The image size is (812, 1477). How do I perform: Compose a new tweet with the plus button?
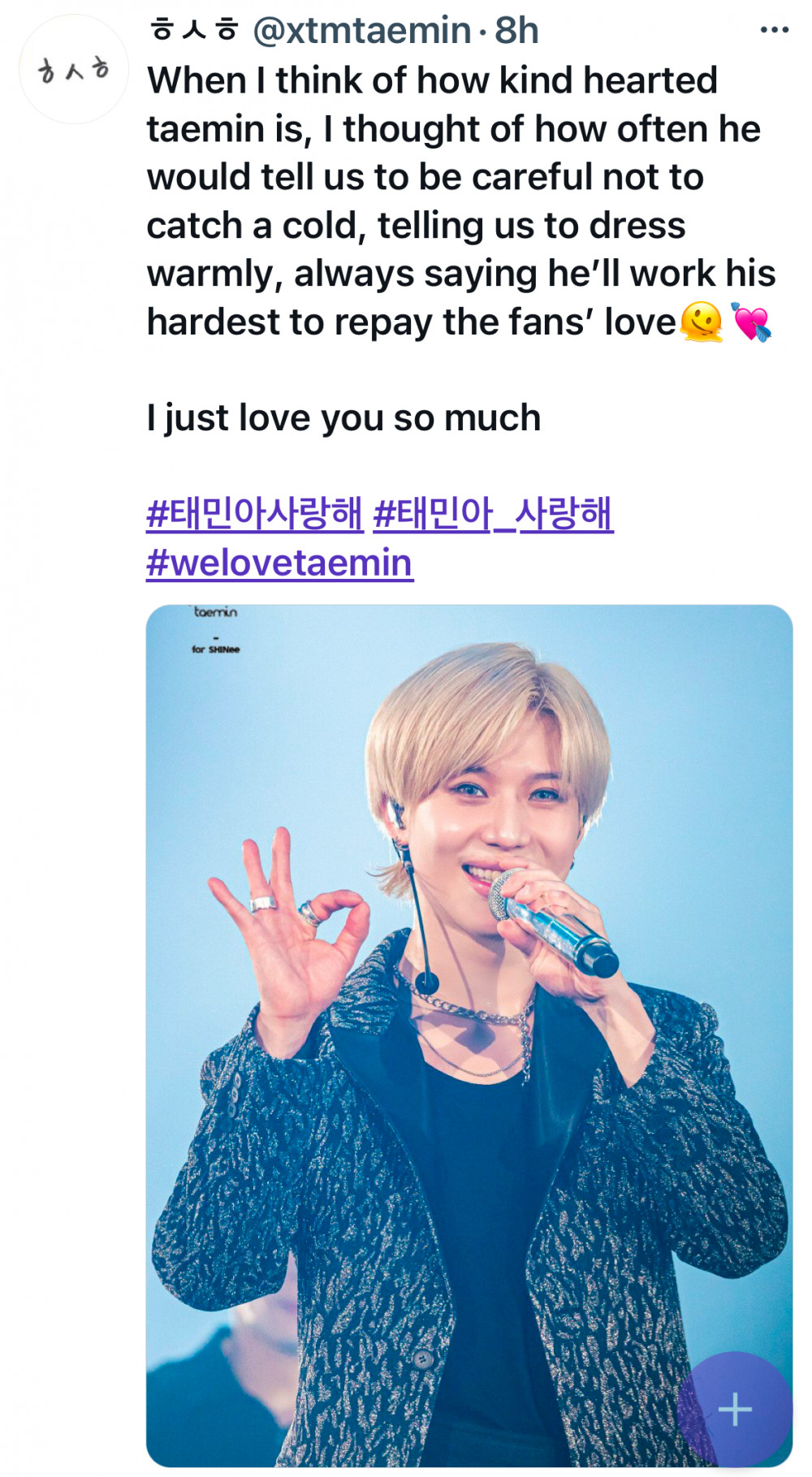pyautogui.click(x=735, y=1409)
